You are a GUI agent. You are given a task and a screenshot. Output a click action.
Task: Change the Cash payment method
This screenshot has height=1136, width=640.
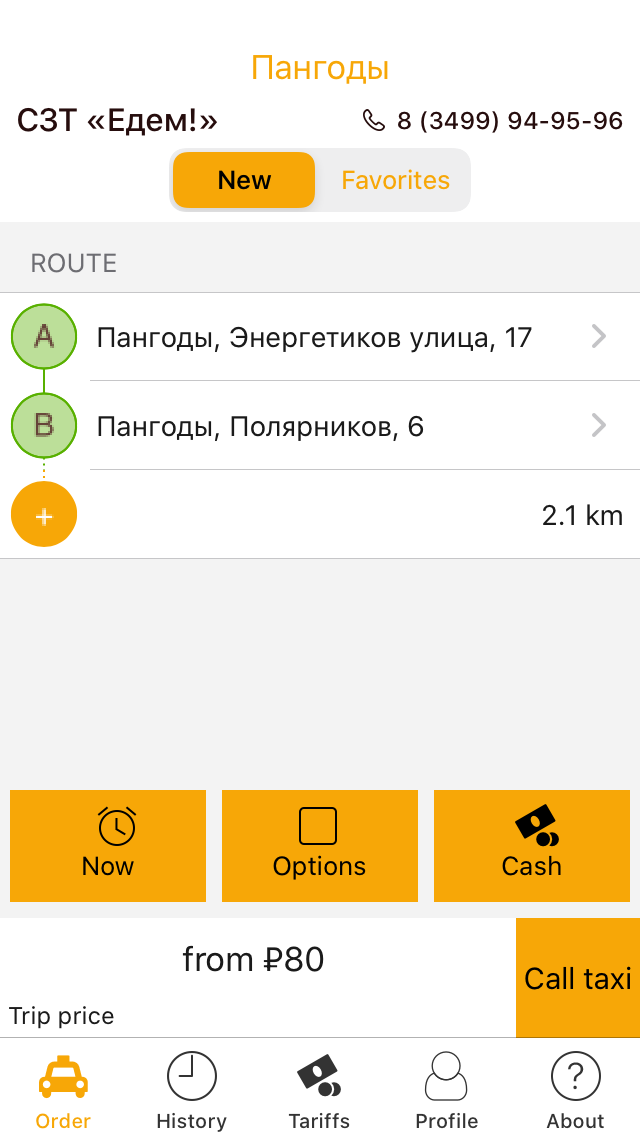(x=531, y=845)
